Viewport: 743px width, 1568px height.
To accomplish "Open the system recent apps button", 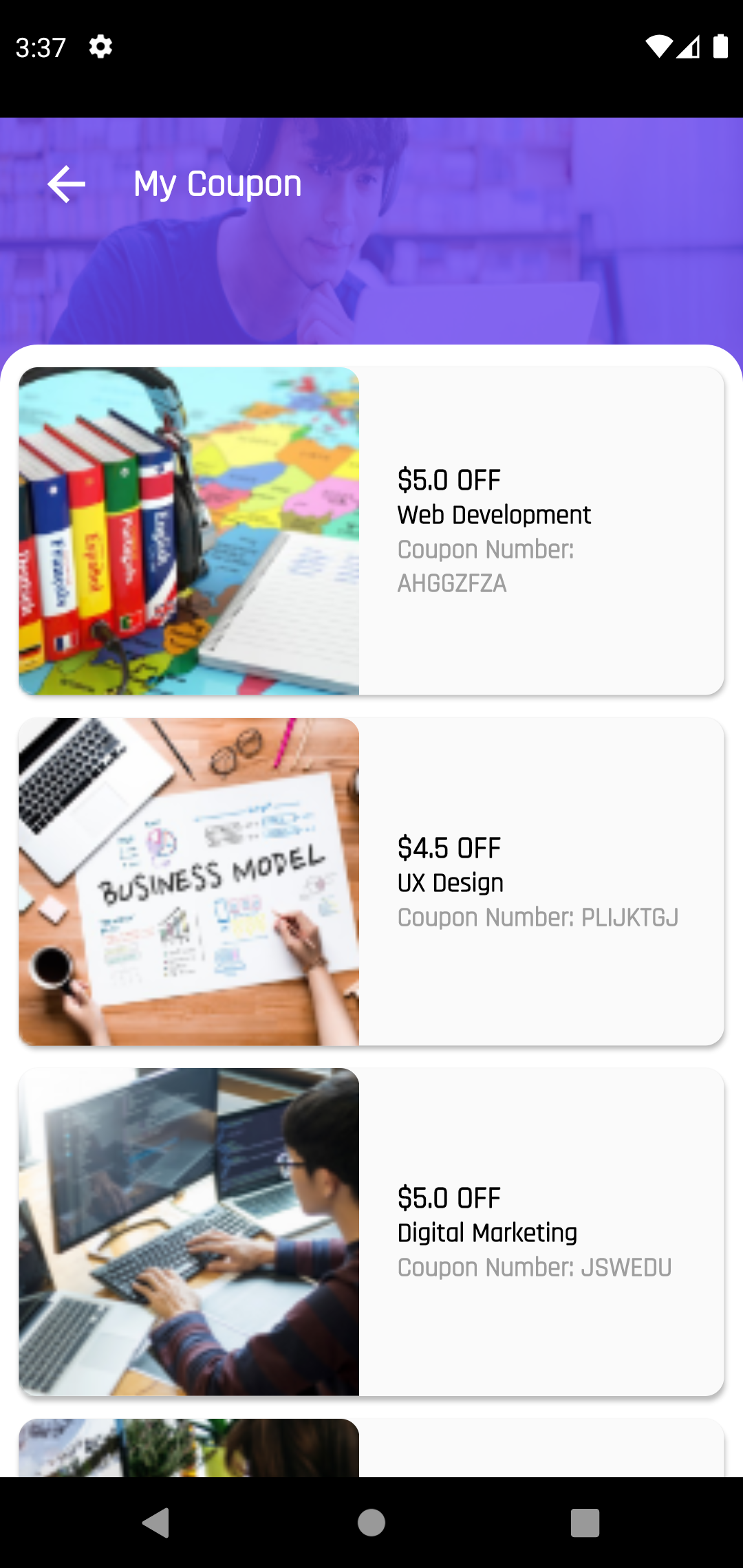I will 585,1523.
